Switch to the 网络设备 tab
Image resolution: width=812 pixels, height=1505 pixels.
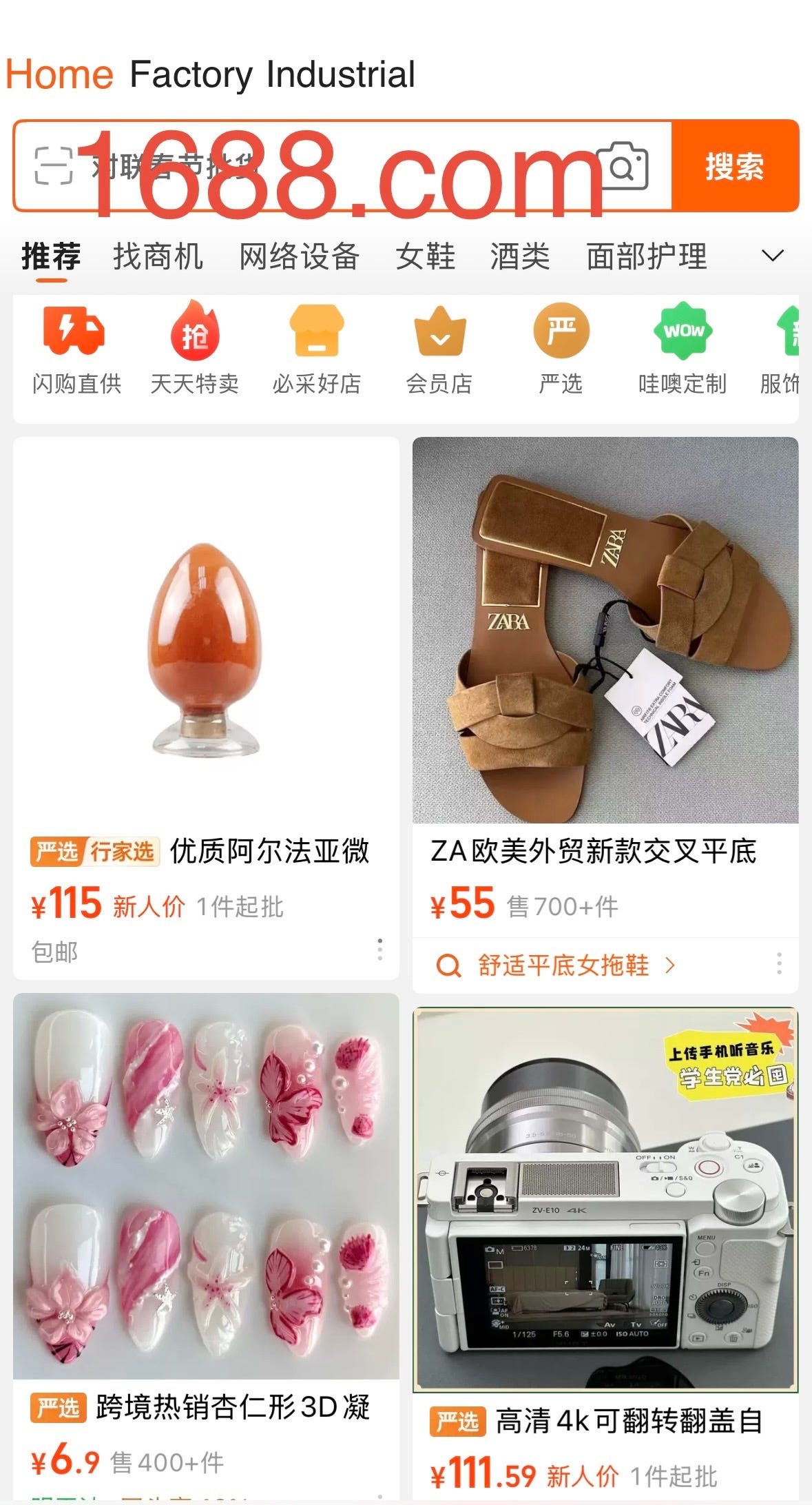click(x=299, y=257)
